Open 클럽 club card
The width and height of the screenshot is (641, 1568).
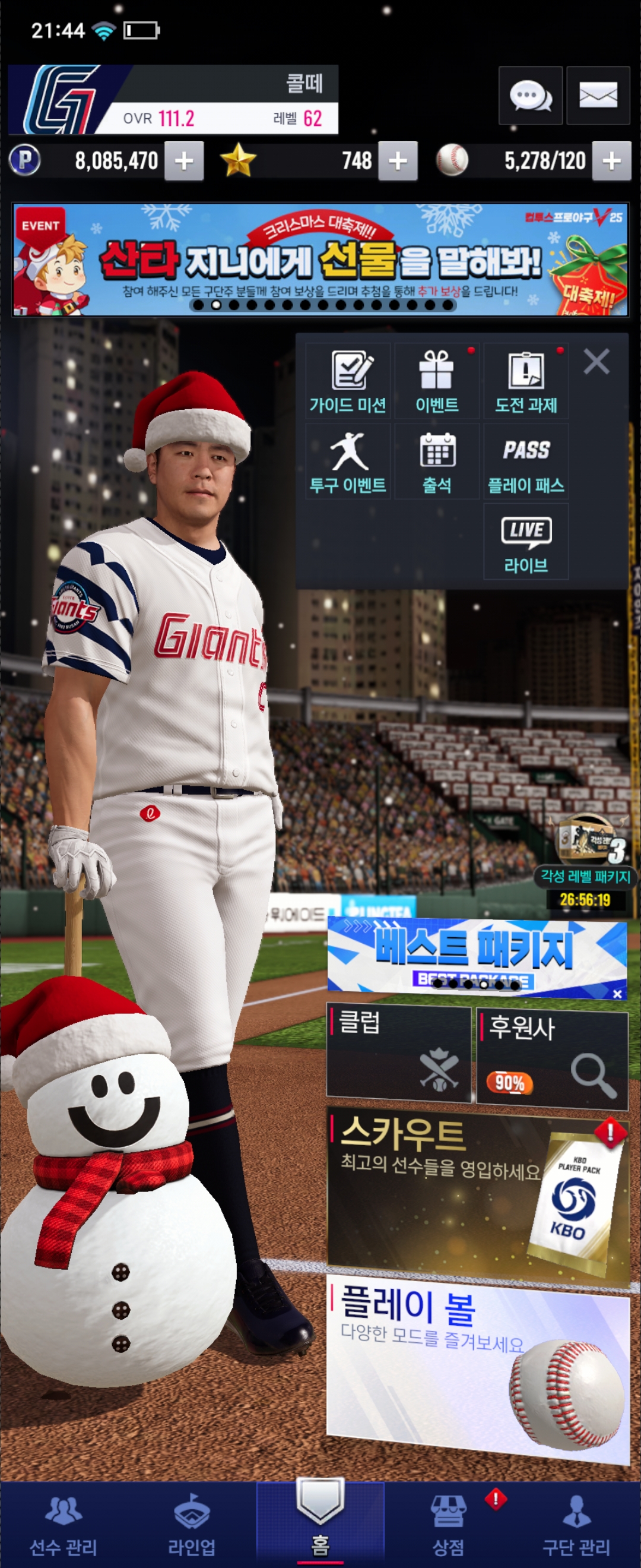coord(398,1054)
